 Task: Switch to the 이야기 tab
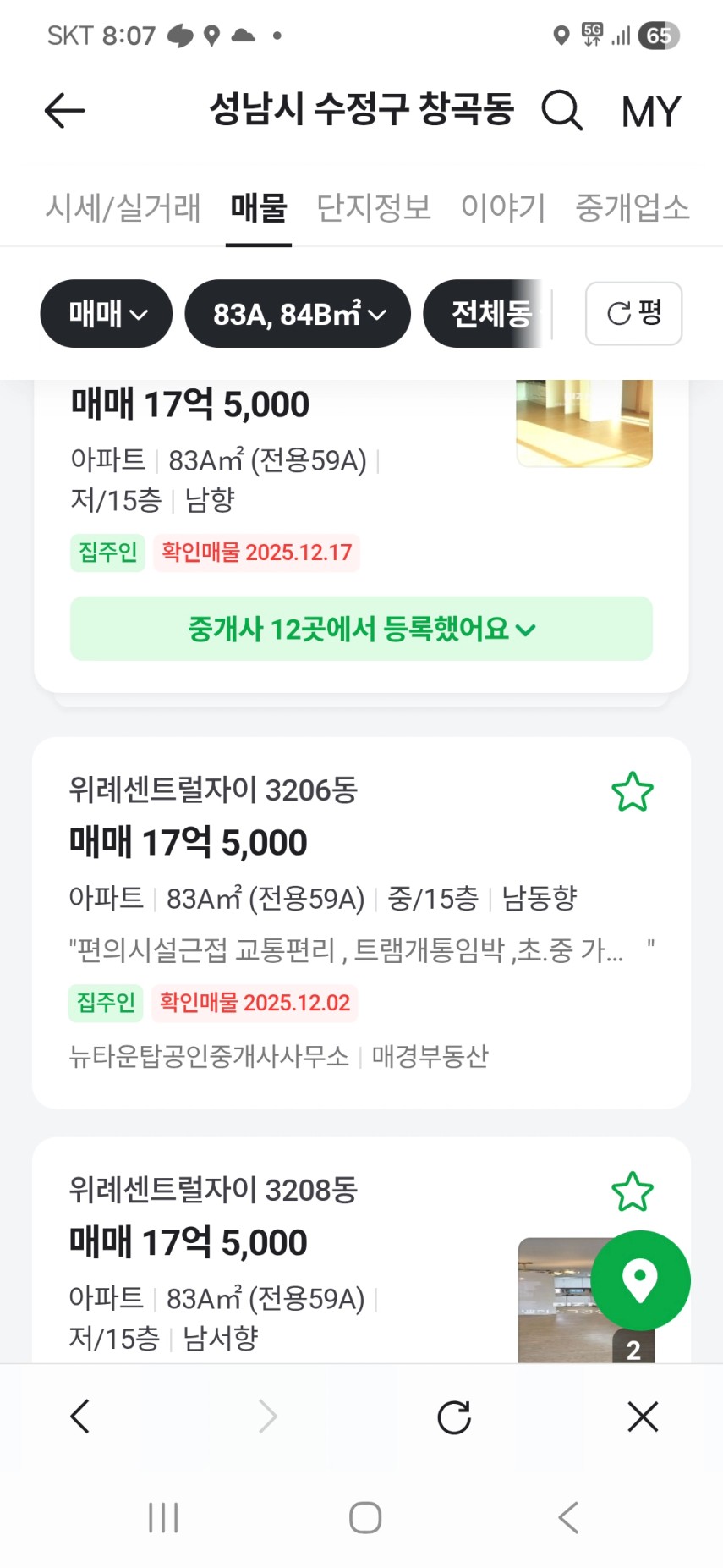coord(503,208)
